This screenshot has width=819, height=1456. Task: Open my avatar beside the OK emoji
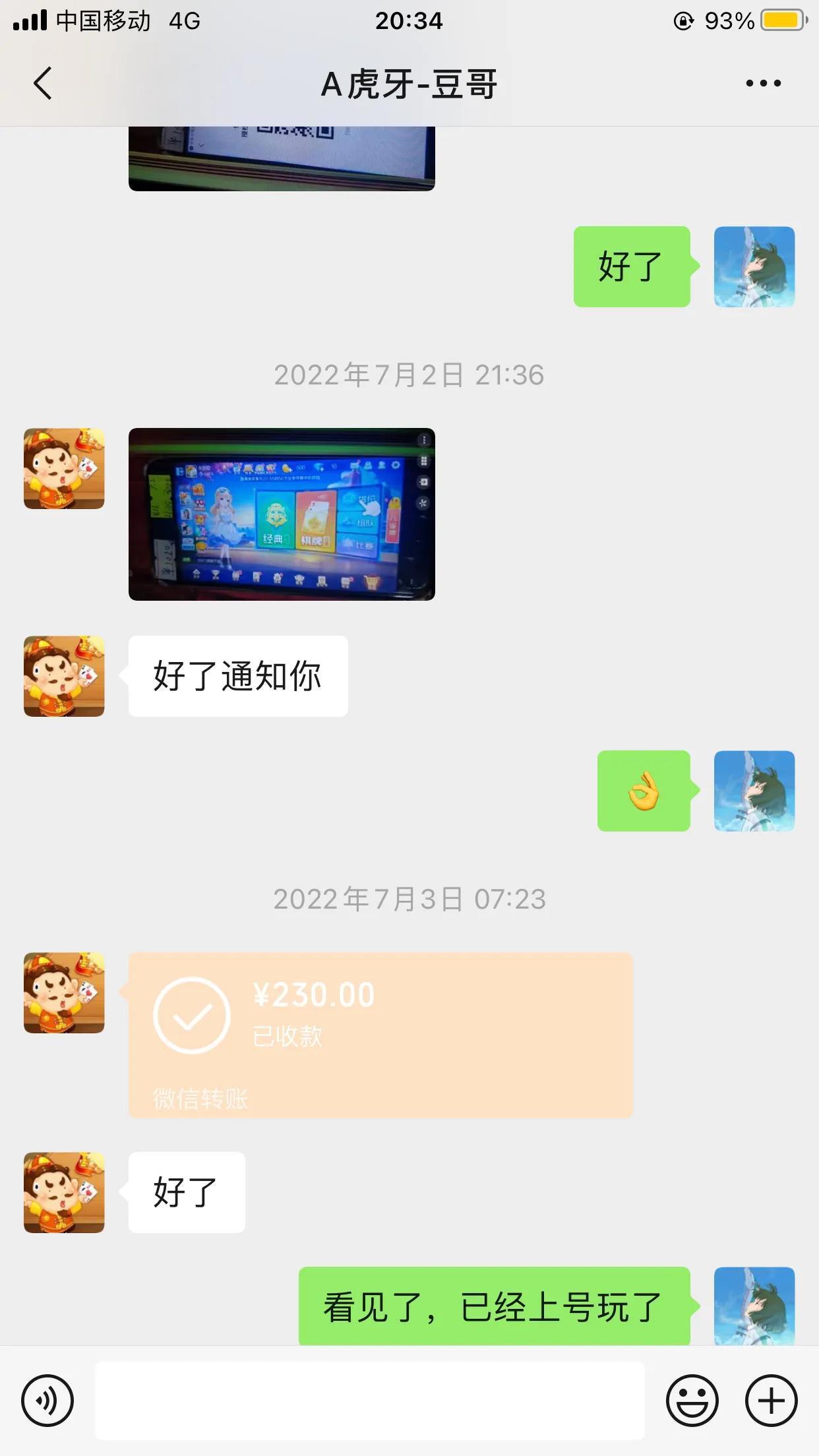click(x=754, y=791)
